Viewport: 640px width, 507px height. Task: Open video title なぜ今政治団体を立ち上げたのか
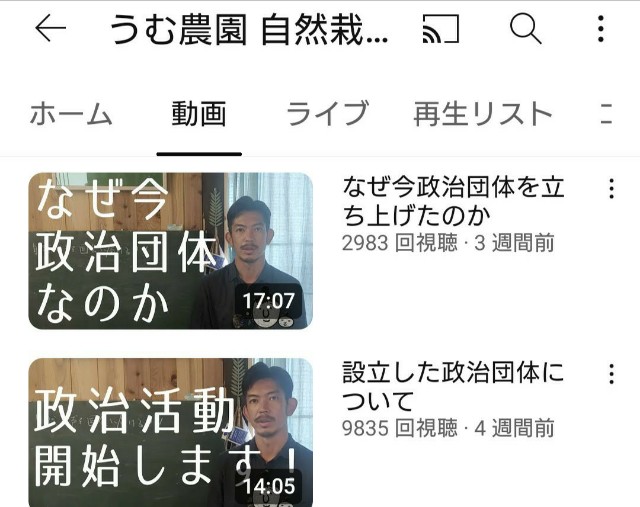[454, 200]
